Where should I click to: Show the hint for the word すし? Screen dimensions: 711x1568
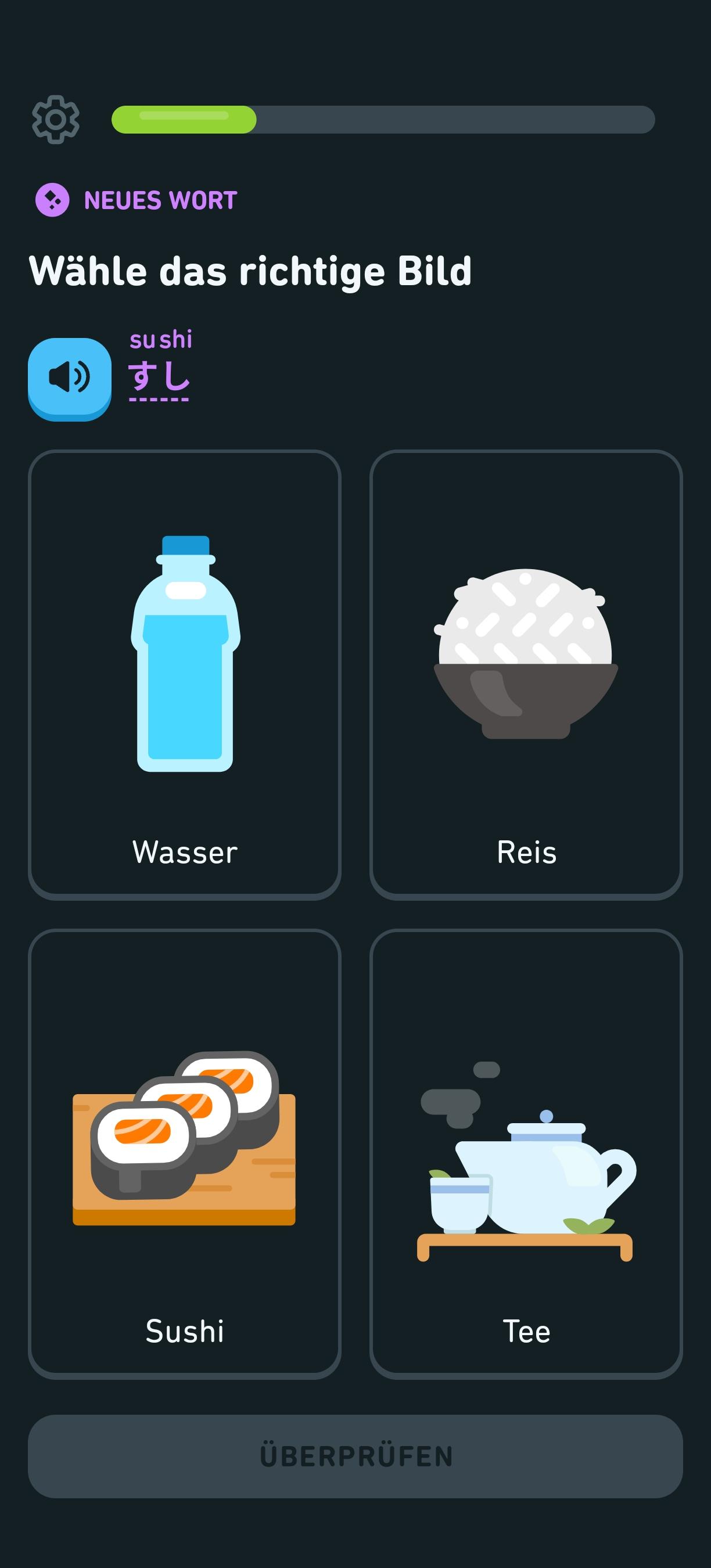[x=159, y=377]
